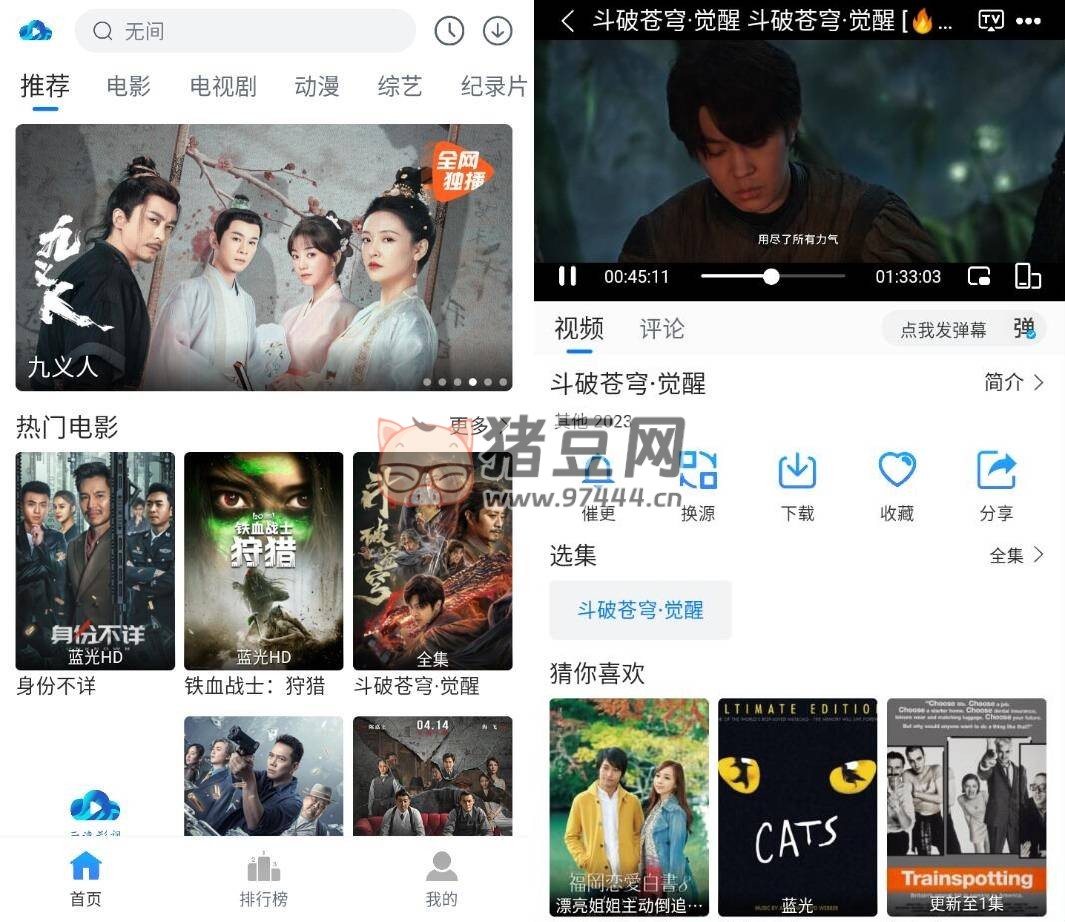Open the search box showing 无间
The width and height of the screenshot is (1065, 922).
245,32
